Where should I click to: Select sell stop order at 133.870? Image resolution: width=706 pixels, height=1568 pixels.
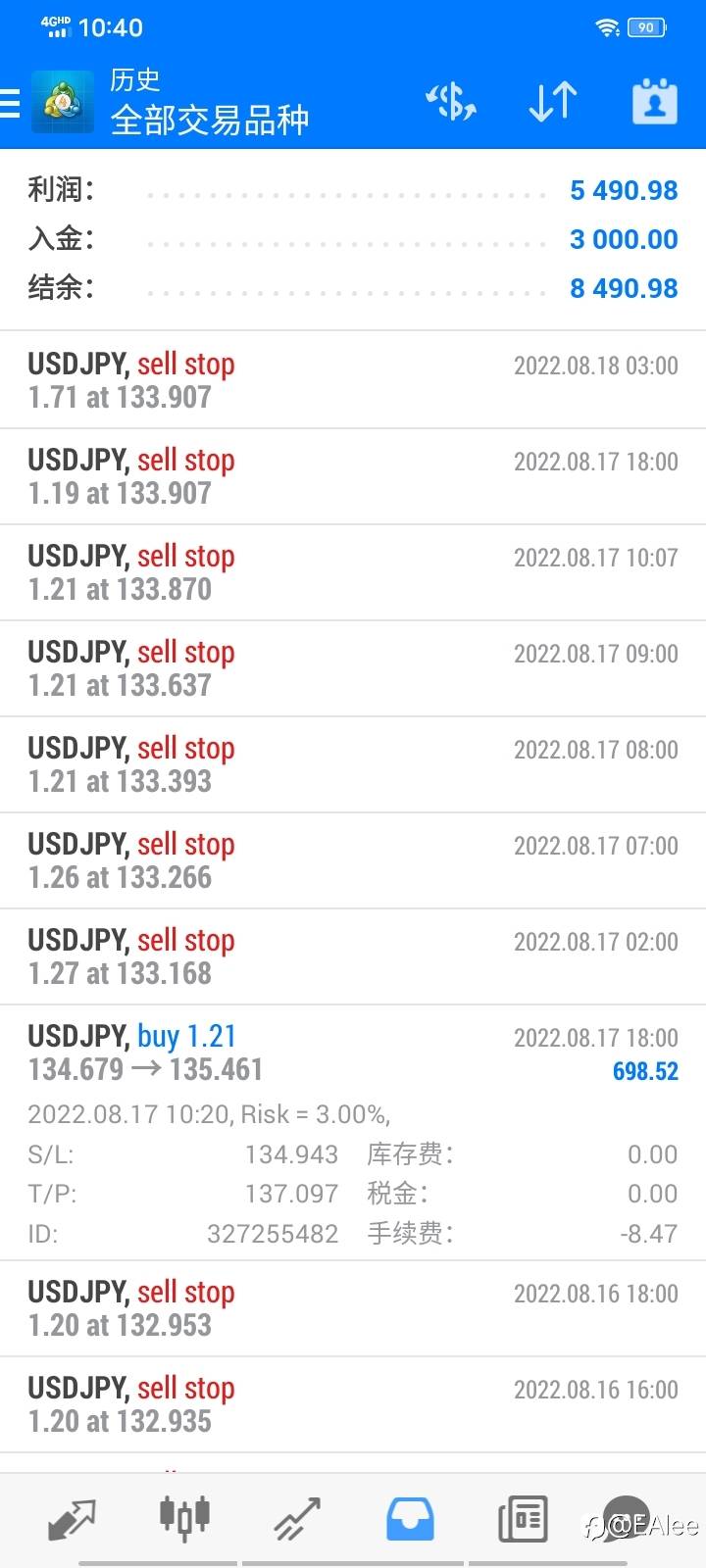click(x=353, y=572)
